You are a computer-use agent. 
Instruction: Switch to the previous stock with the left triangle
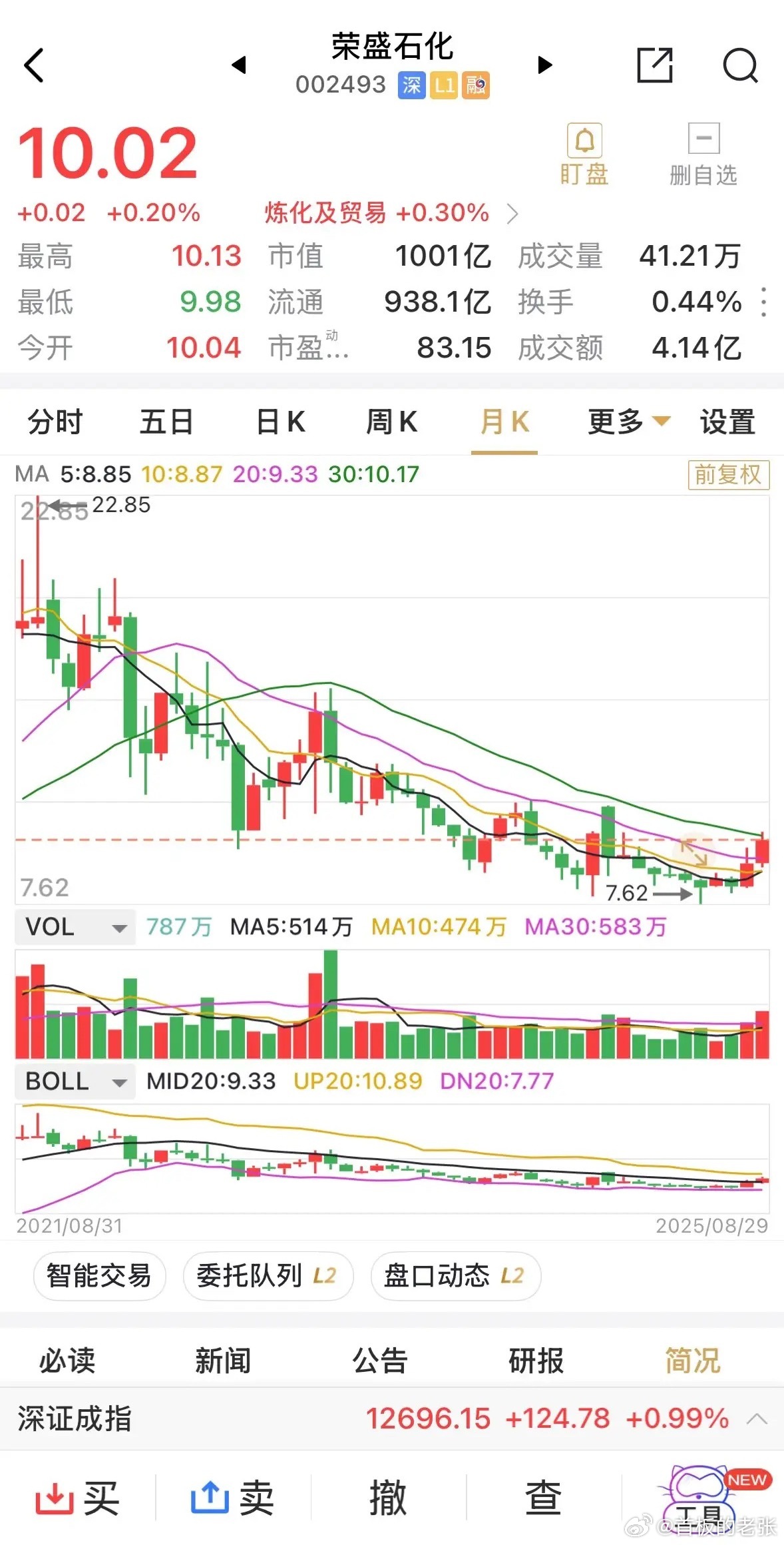[x=238, y=65]
